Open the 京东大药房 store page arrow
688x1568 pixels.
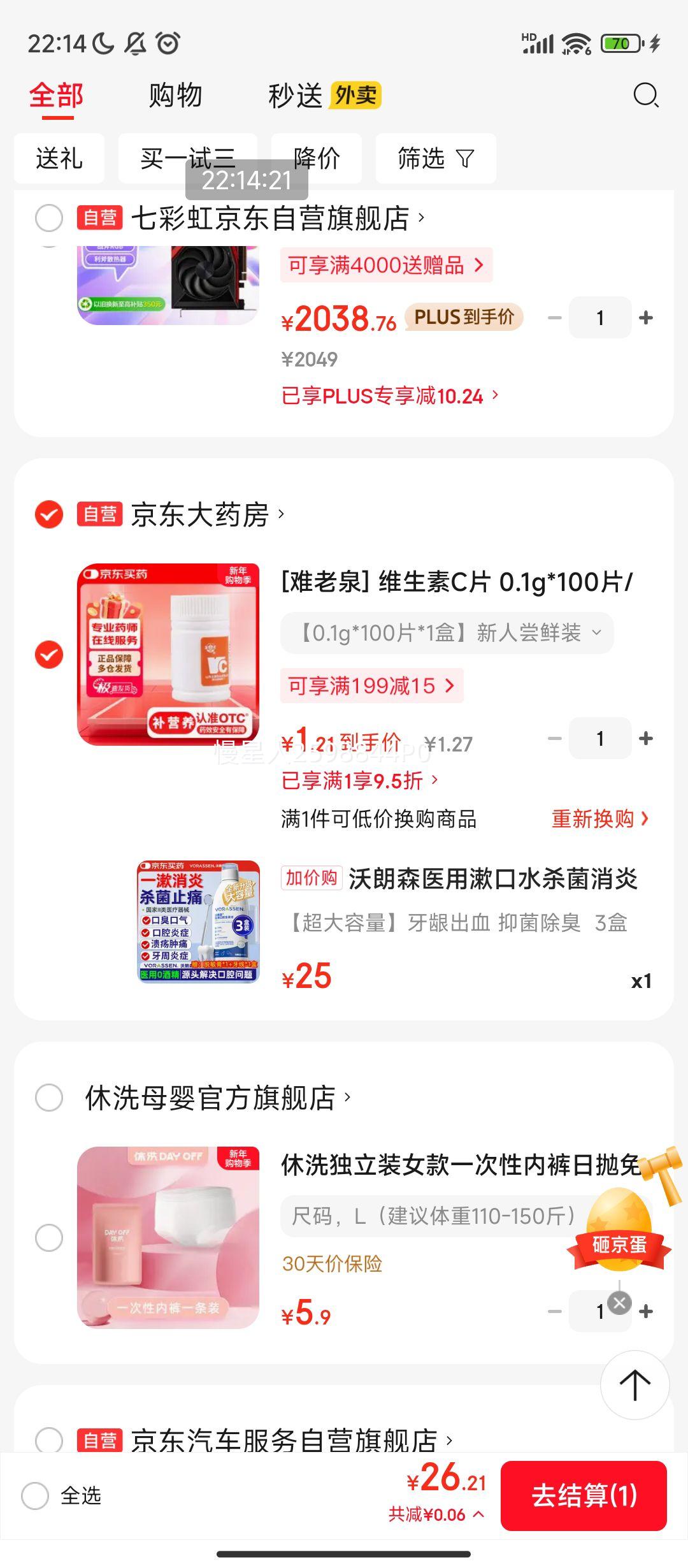pos(279,515)
